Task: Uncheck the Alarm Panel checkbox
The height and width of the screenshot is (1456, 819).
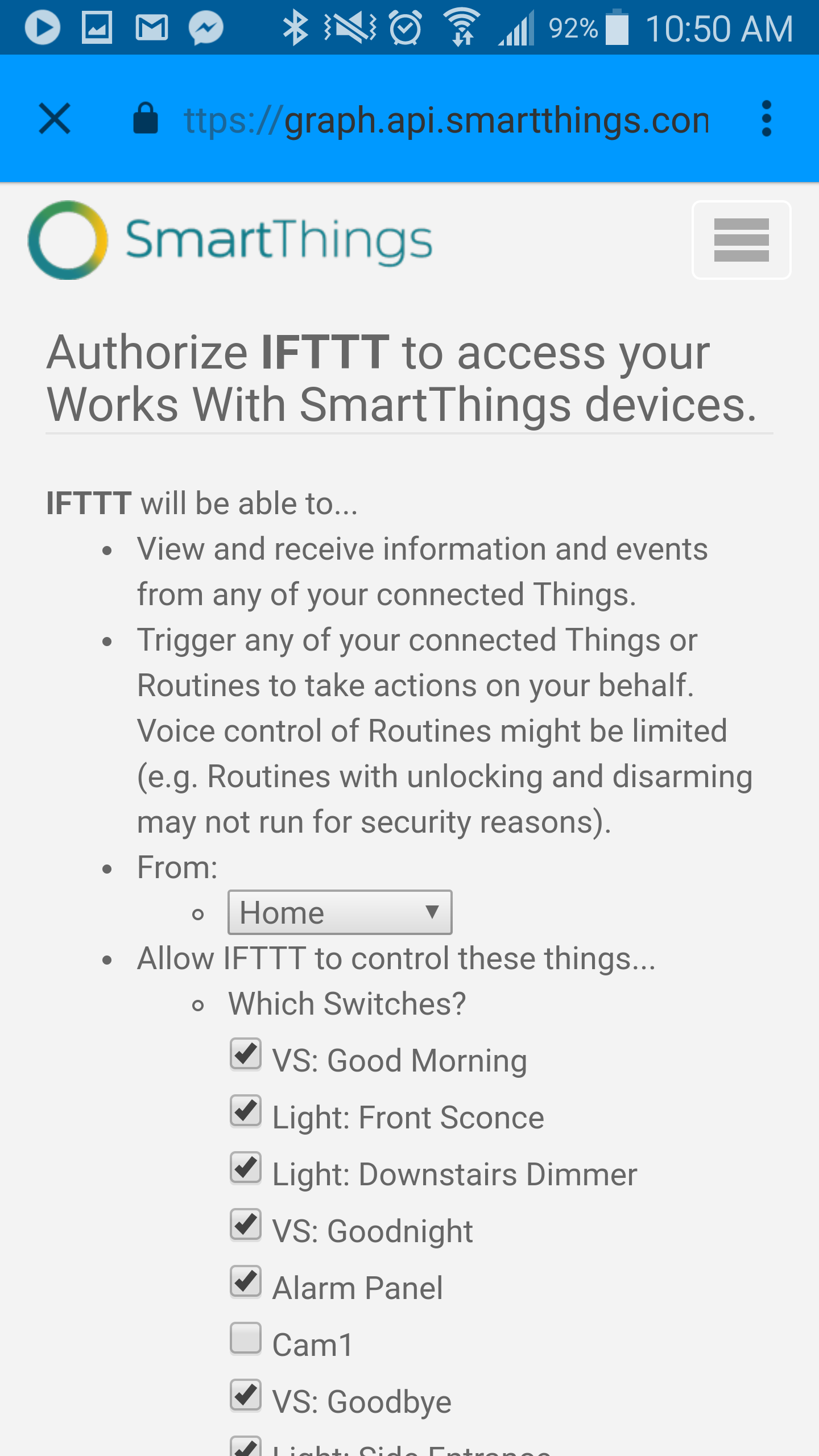Action: coord(246,1282)
